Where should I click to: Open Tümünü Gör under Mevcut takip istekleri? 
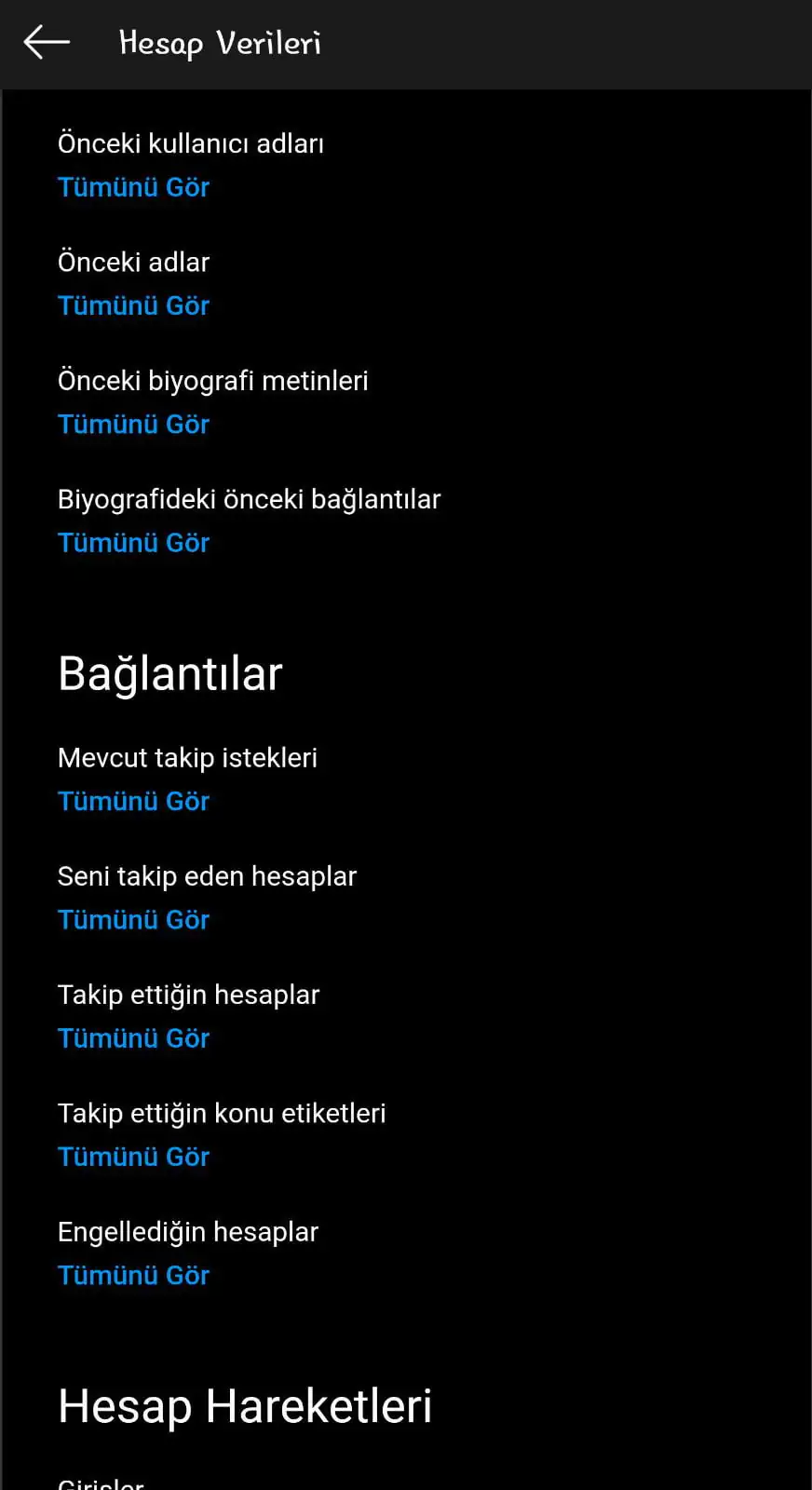[x=133, y=801]
